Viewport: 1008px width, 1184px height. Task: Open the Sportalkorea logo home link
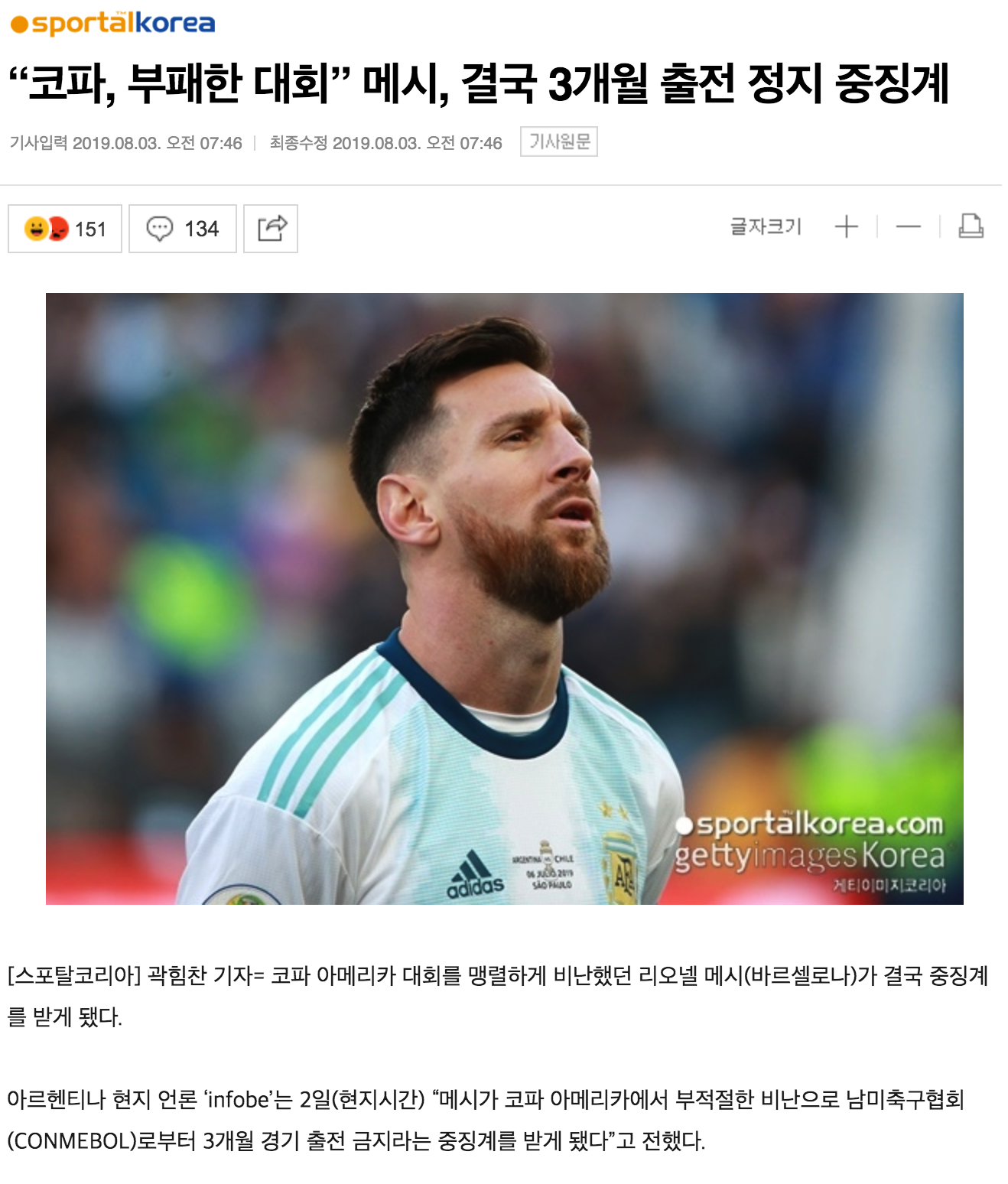click(113, 23)
